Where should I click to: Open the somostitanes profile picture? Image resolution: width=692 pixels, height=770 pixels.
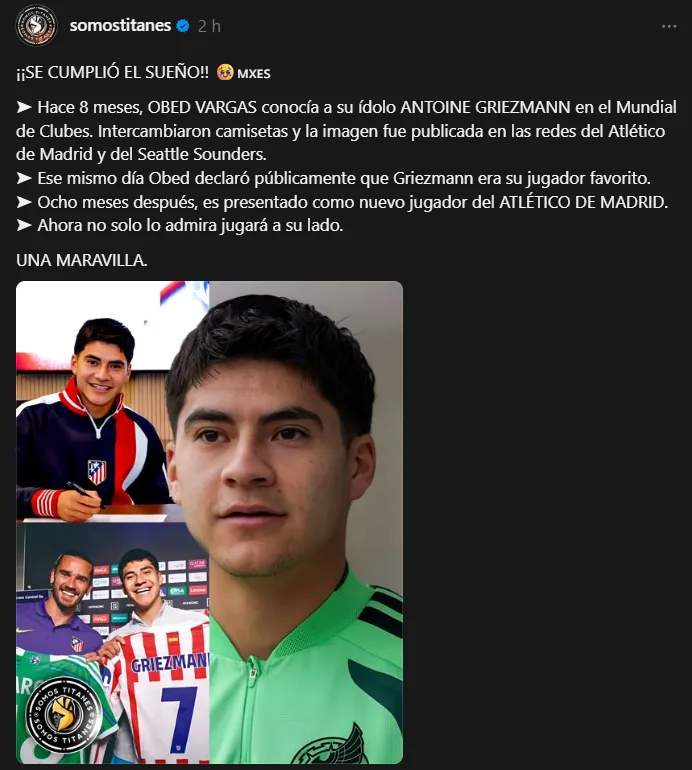(x=37, y=26)
